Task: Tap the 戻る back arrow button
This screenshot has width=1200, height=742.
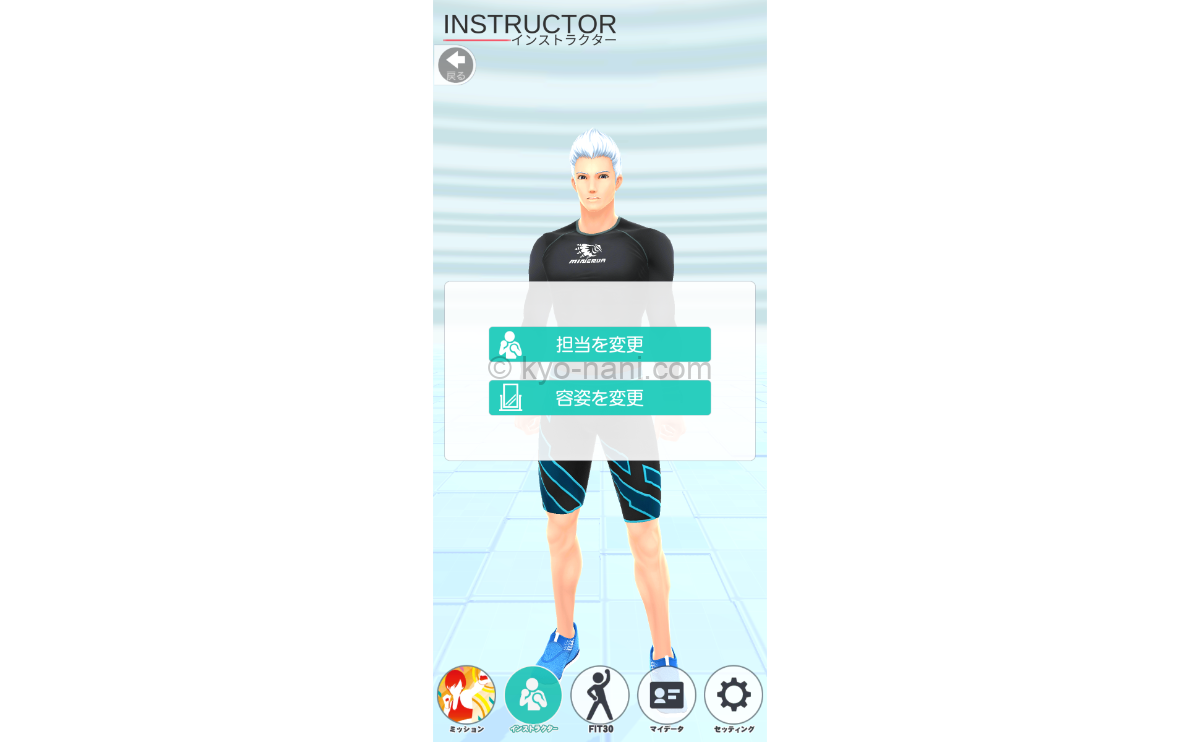Action: tap(456, 65)
